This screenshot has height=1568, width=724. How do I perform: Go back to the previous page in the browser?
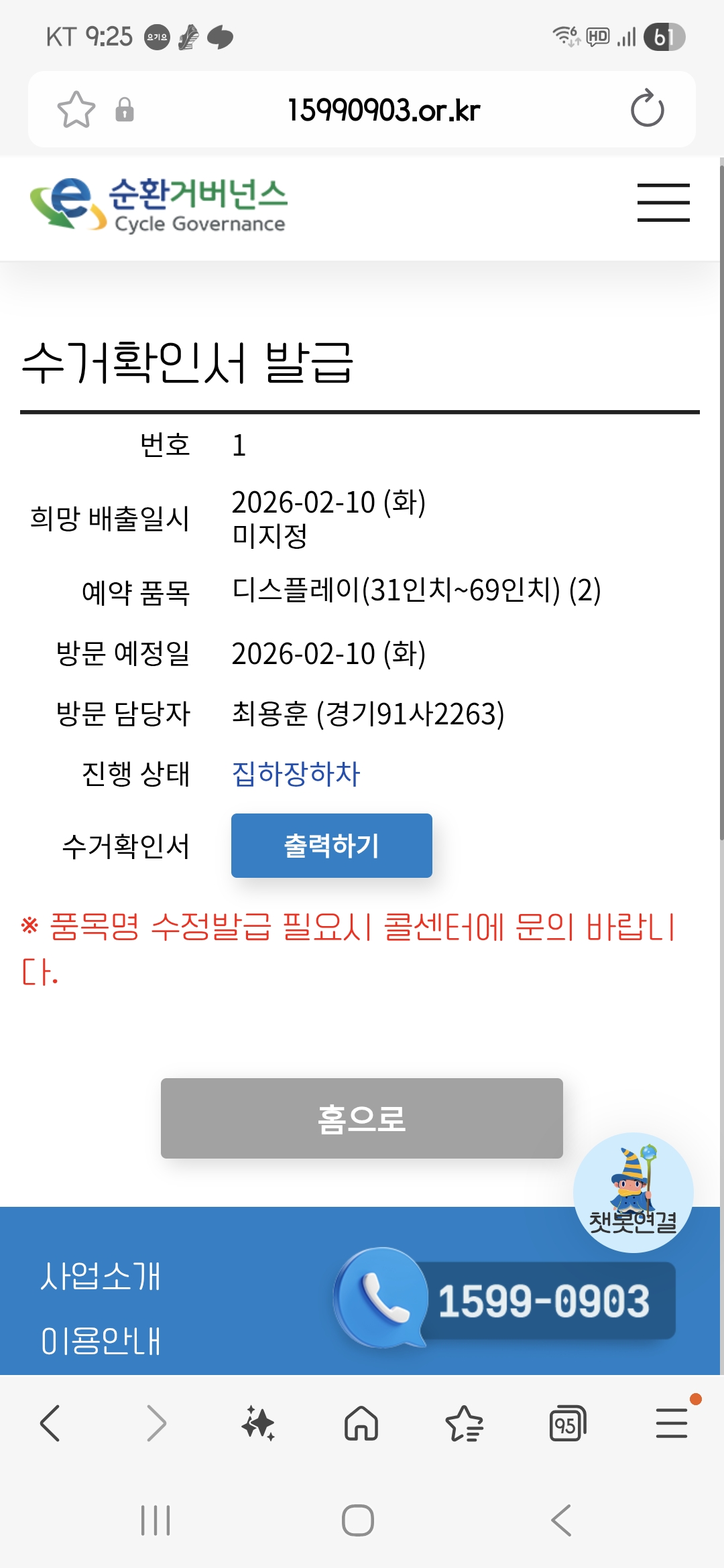(x=51, y=1423)
